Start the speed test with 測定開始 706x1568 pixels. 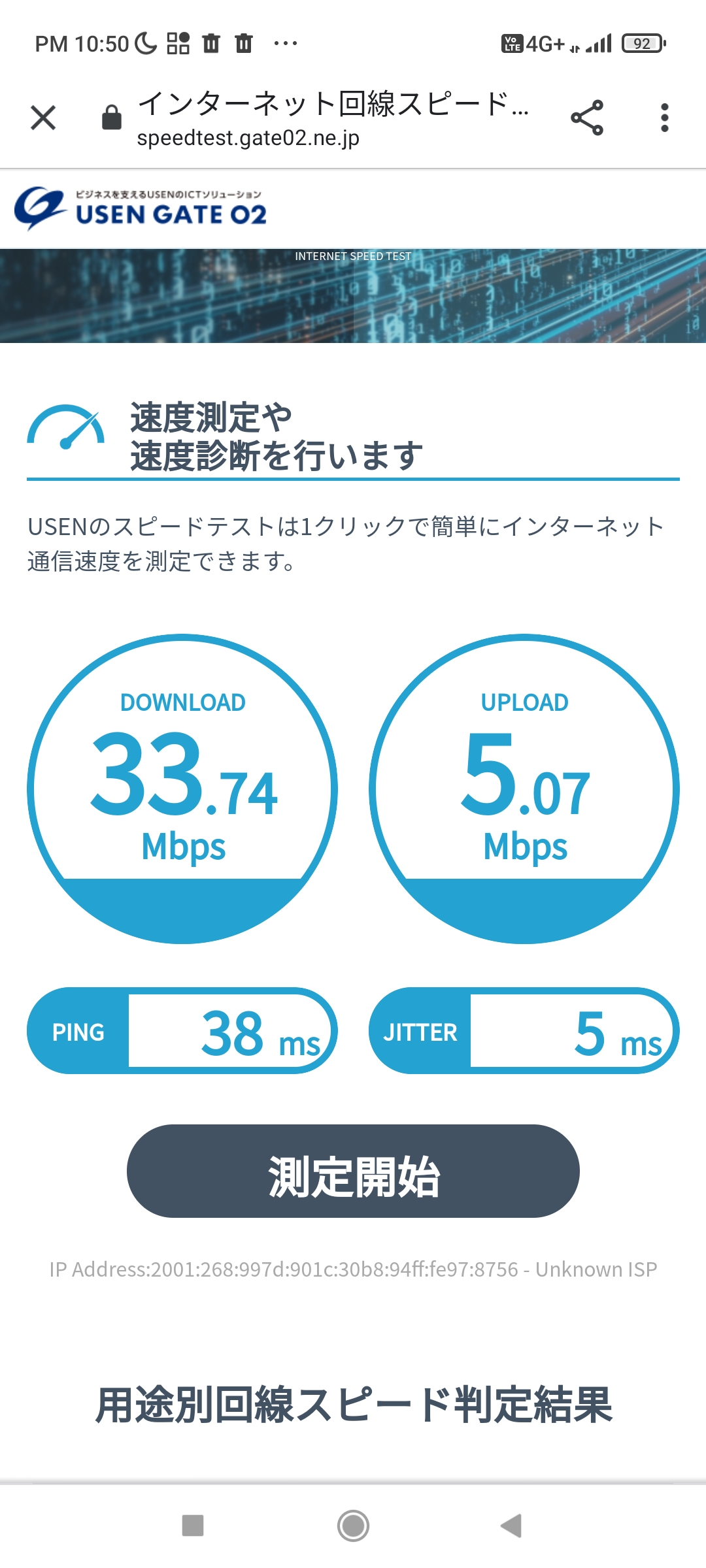353,1171
